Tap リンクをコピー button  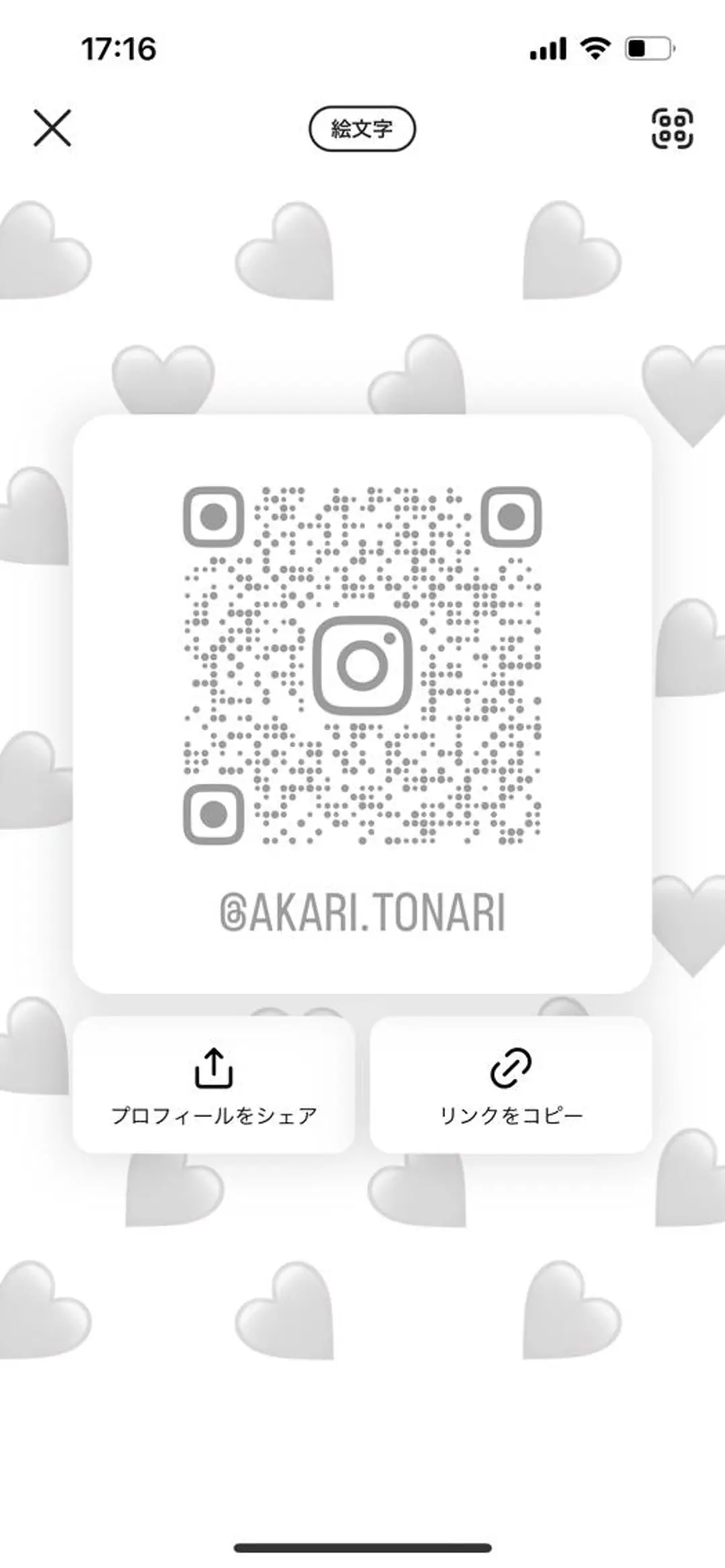point(511,1085)
